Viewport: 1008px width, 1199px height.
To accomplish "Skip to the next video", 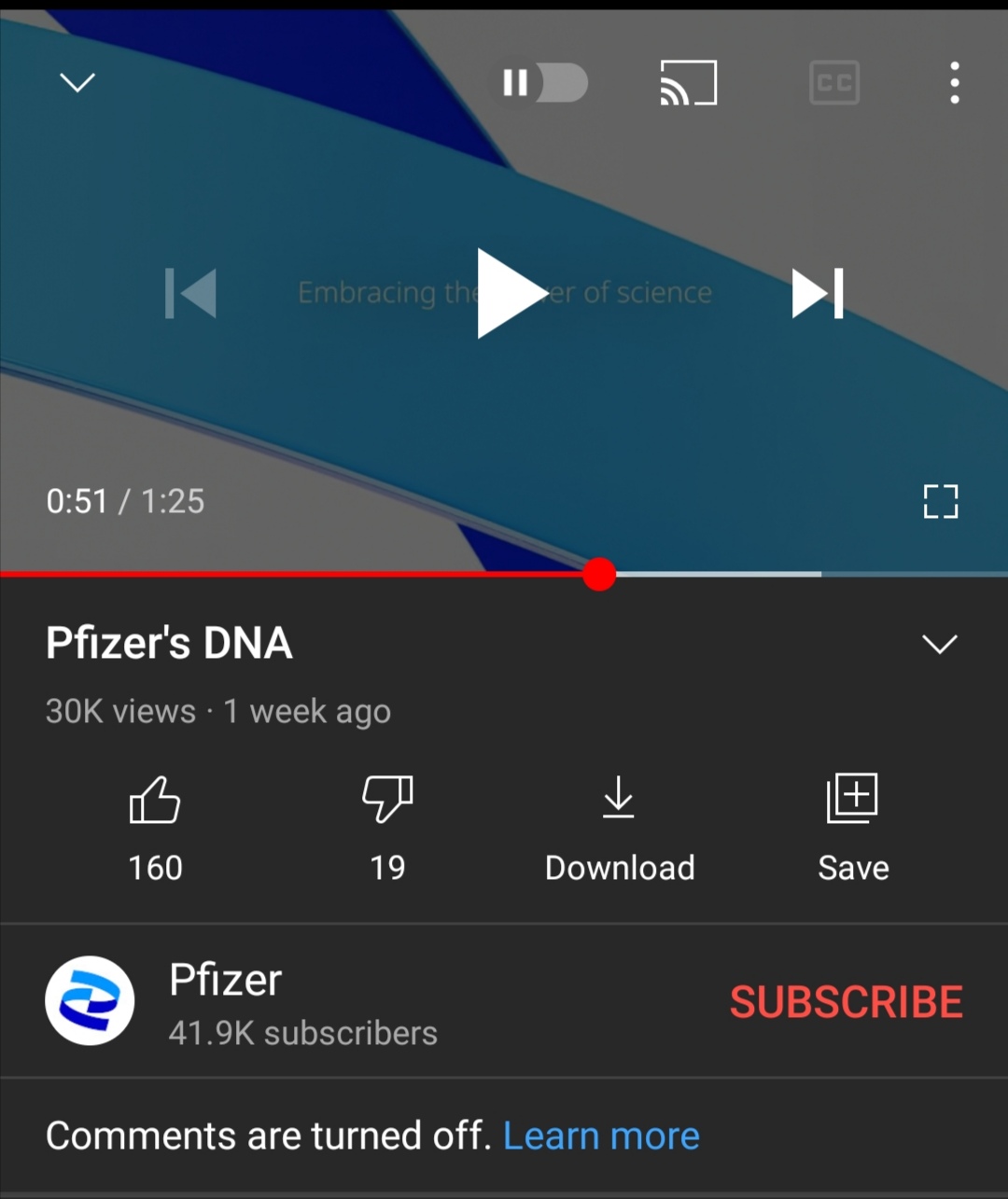I will pos(818,293).
